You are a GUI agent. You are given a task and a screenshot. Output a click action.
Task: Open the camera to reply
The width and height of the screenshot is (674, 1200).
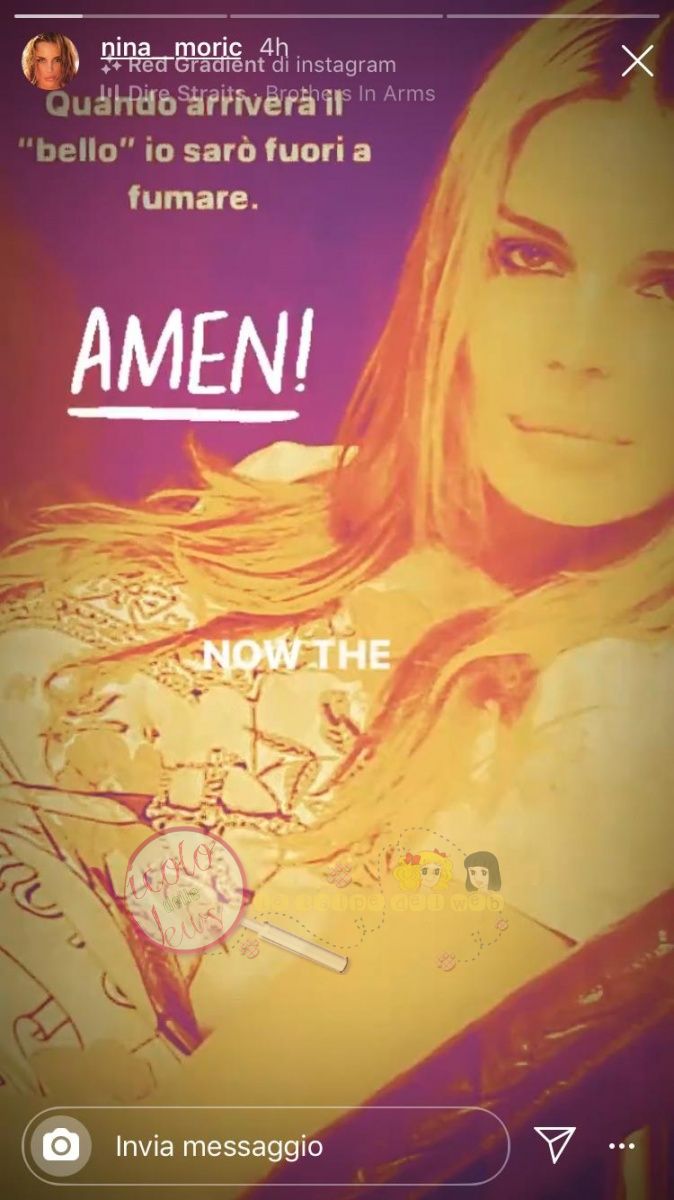click(x=61, y=1145)
